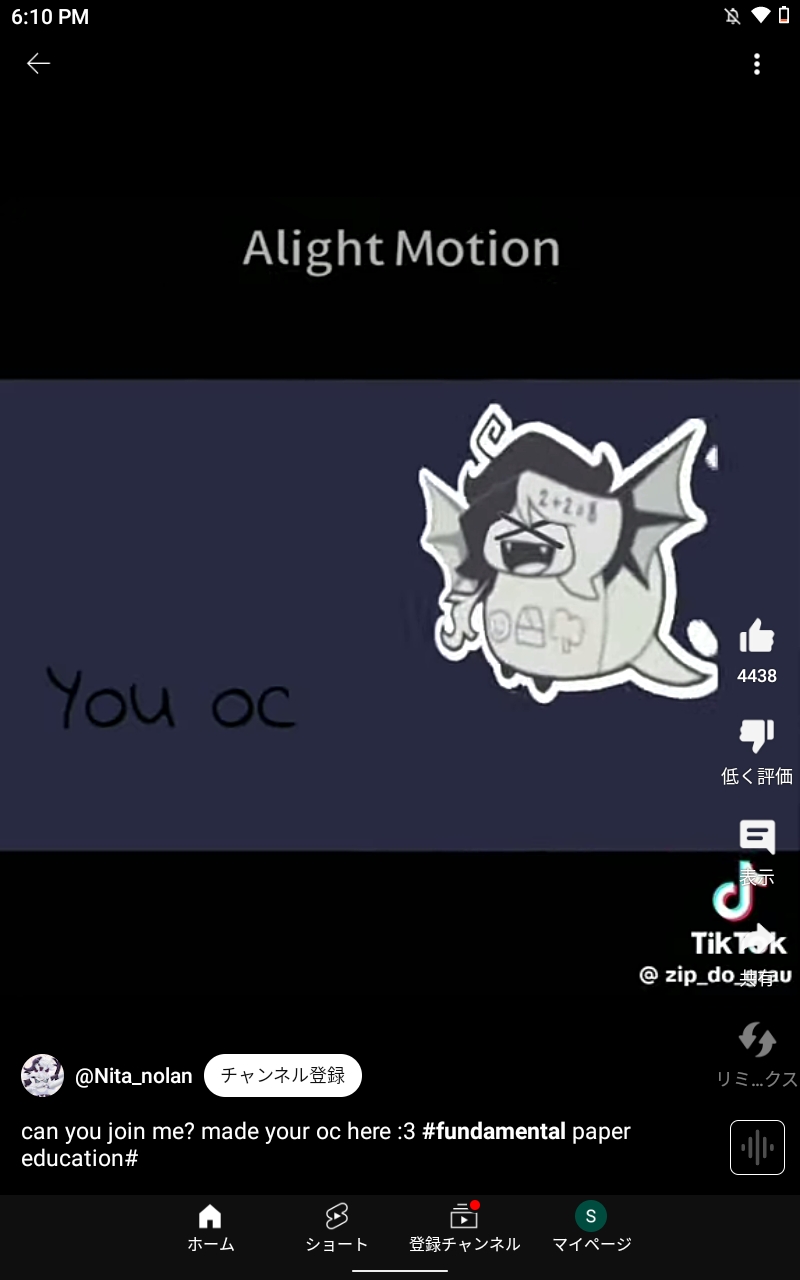800x1280 pixels.
Task: Share this Short
Action: point(757,940)
